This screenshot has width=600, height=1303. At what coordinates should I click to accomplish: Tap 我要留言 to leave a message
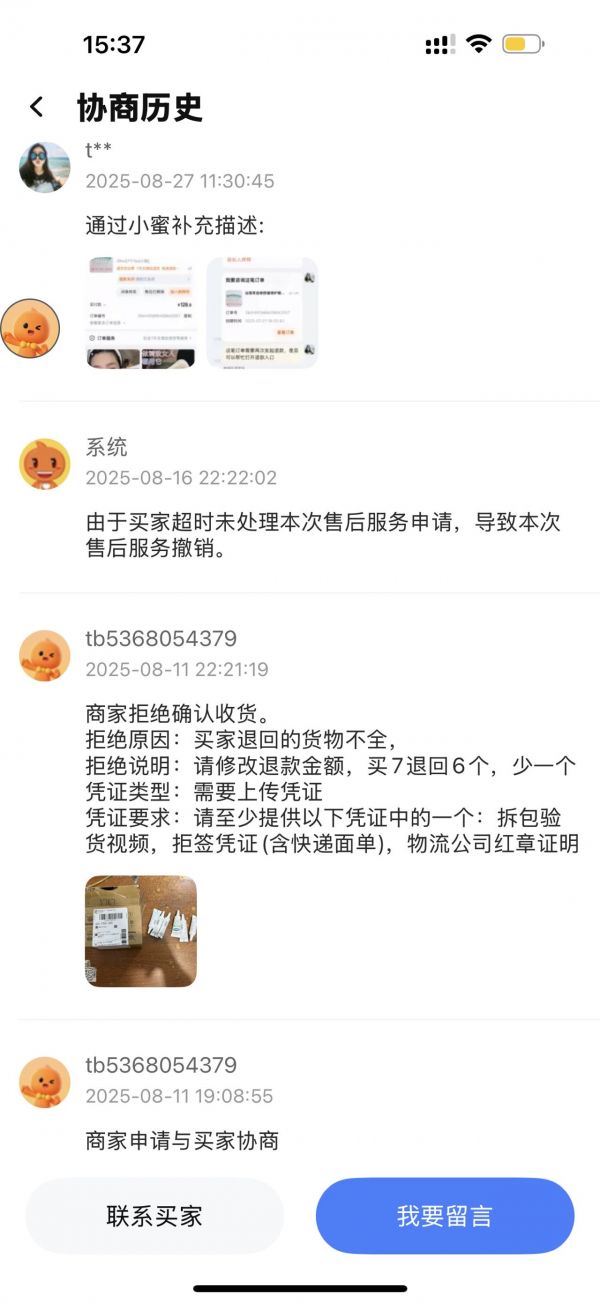coord(445,1216)
